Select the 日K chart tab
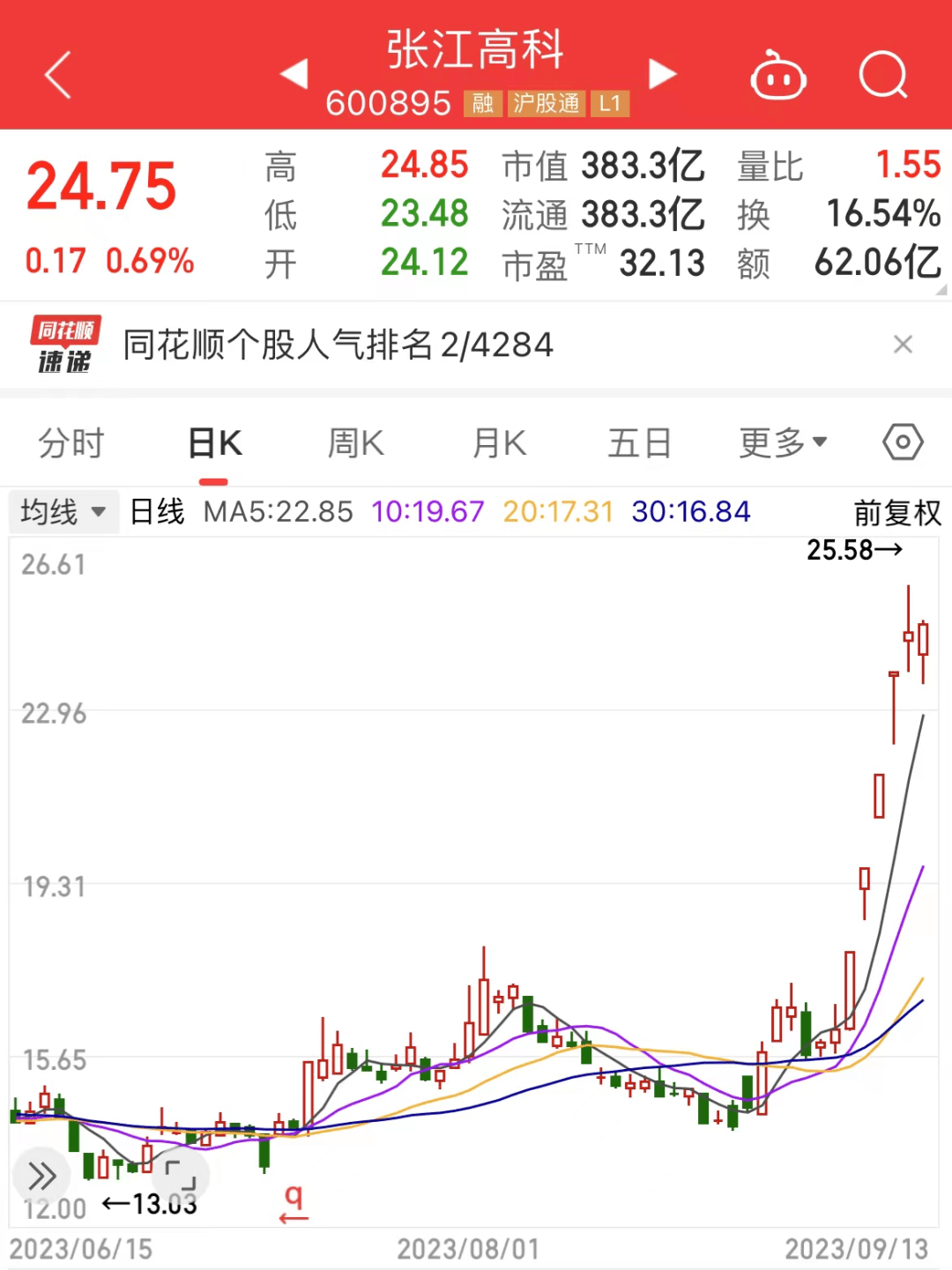Image resolution: width=952 pixels, height=1270 pixels. [x=214, y=442]
